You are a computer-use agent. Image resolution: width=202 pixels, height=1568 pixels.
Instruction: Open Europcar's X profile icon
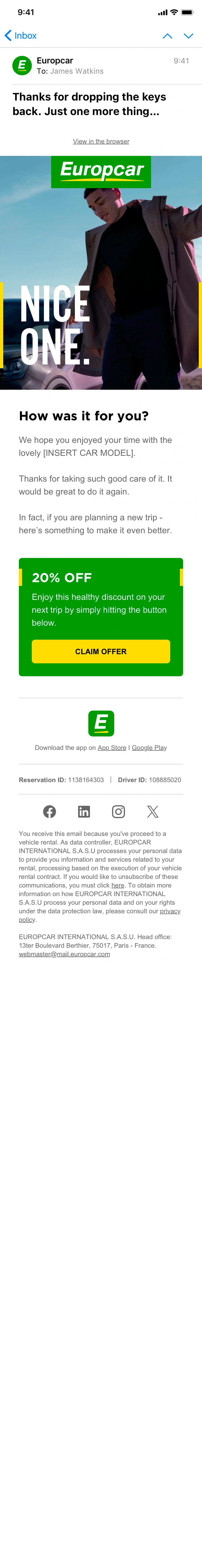[152, 811]
